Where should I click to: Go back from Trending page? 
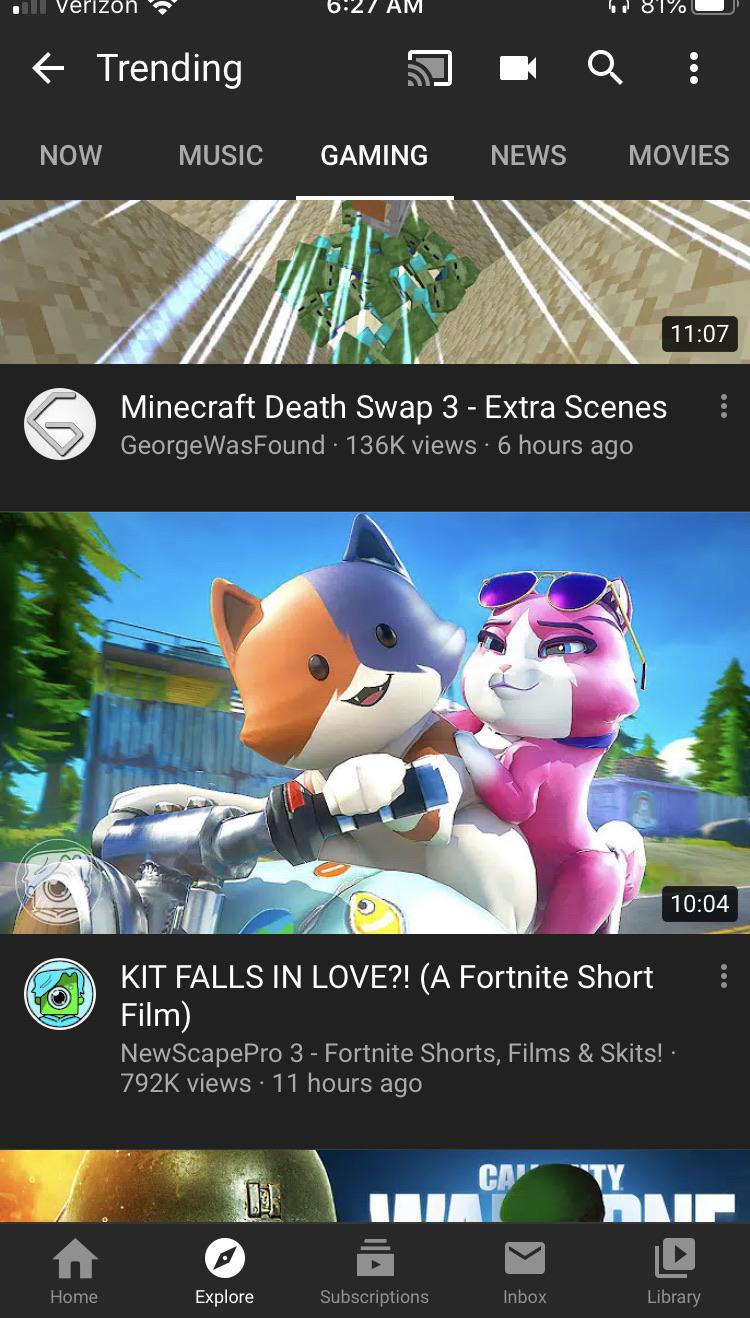47,69
